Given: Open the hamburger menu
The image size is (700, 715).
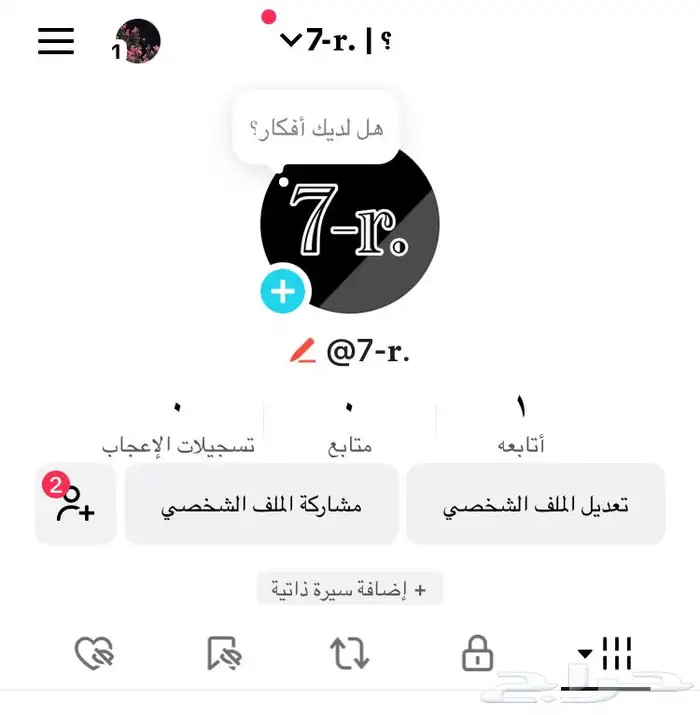Looking at the screenshot, I should (x=56, y=41).
